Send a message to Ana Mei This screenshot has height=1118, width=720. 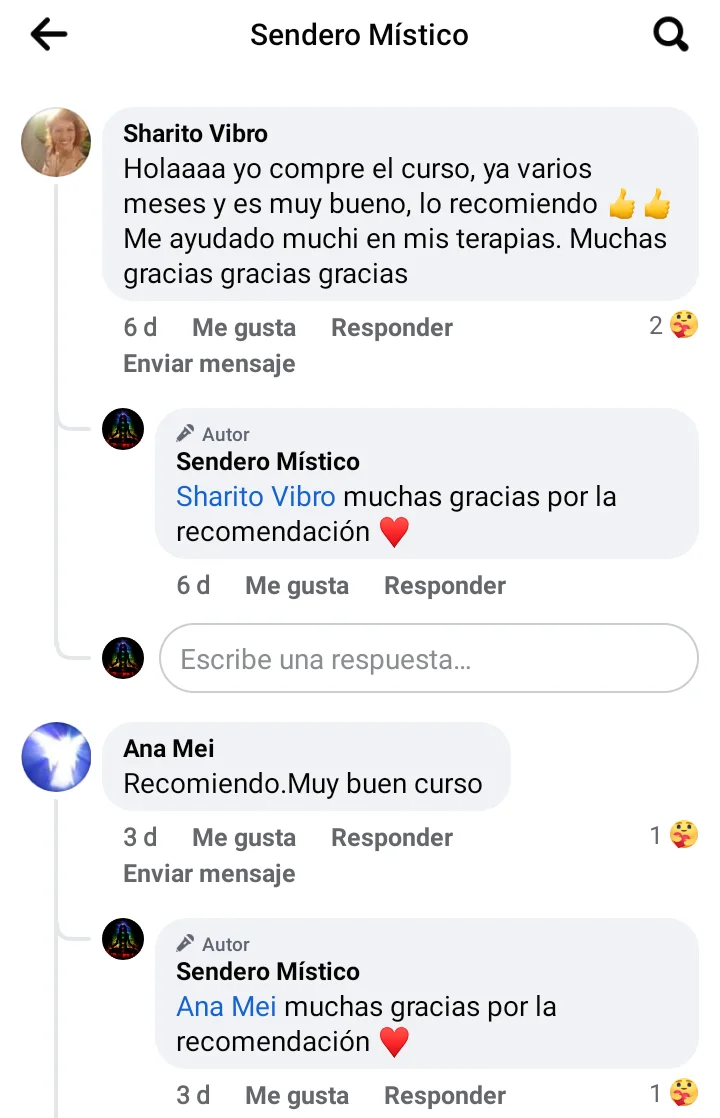pyautogui.click(x=209, y=874)
